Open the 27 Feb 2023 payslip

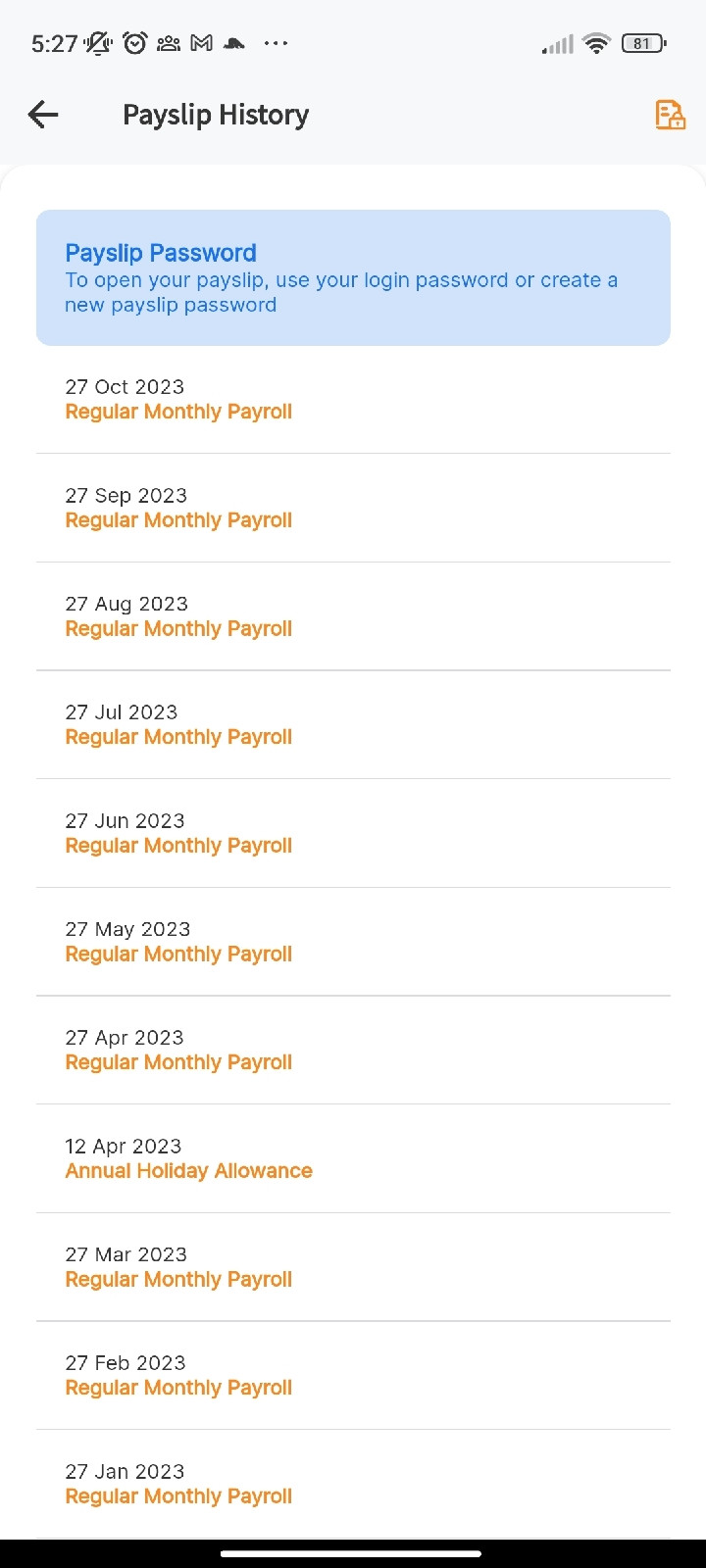tap(353, 1376)
